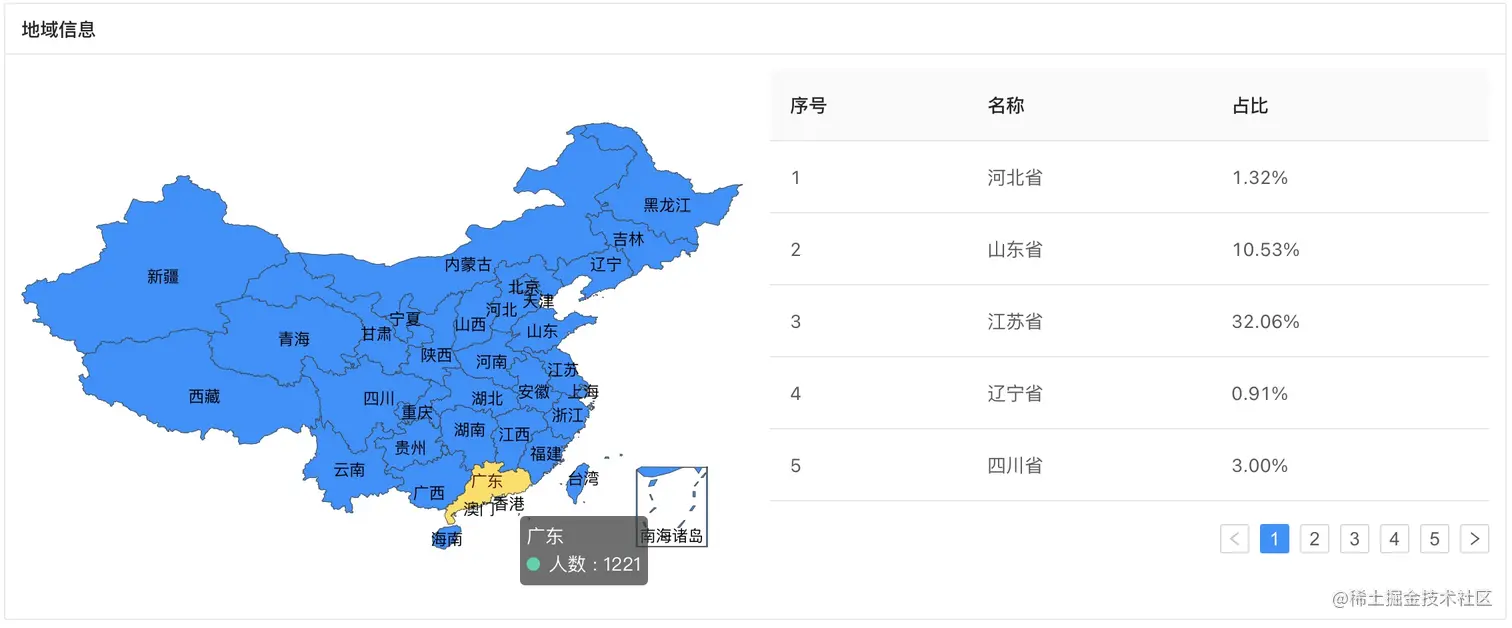Jump to page 3 in pagination
This screenshot has width=1512, height=628.
(x=1354, y=539)
